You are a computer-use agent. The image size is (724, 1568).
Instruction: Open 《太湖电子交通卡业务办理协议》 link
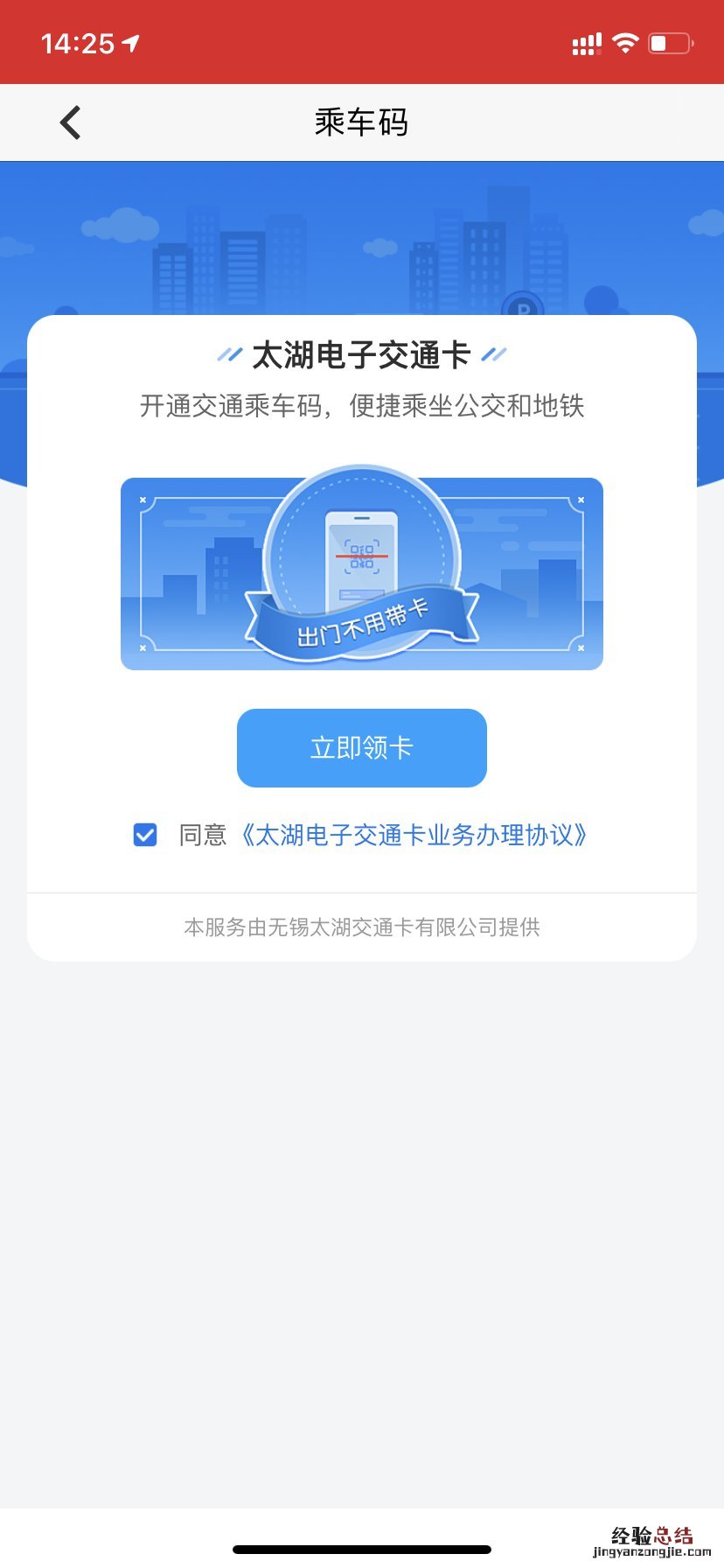pos(414,835)
